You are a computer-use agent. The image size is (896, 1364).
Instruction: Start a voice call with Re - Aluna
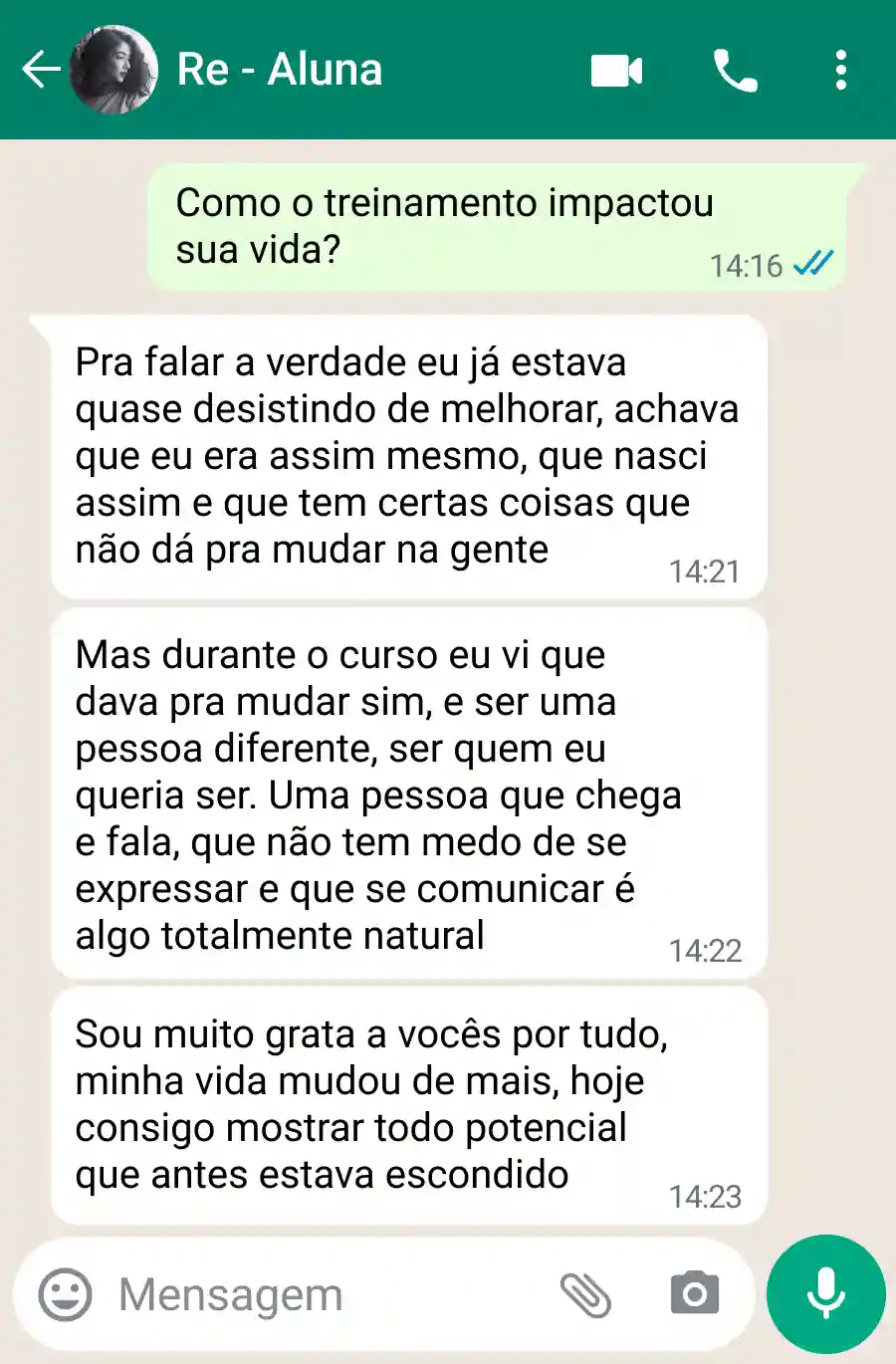click(x=734, y=70)
